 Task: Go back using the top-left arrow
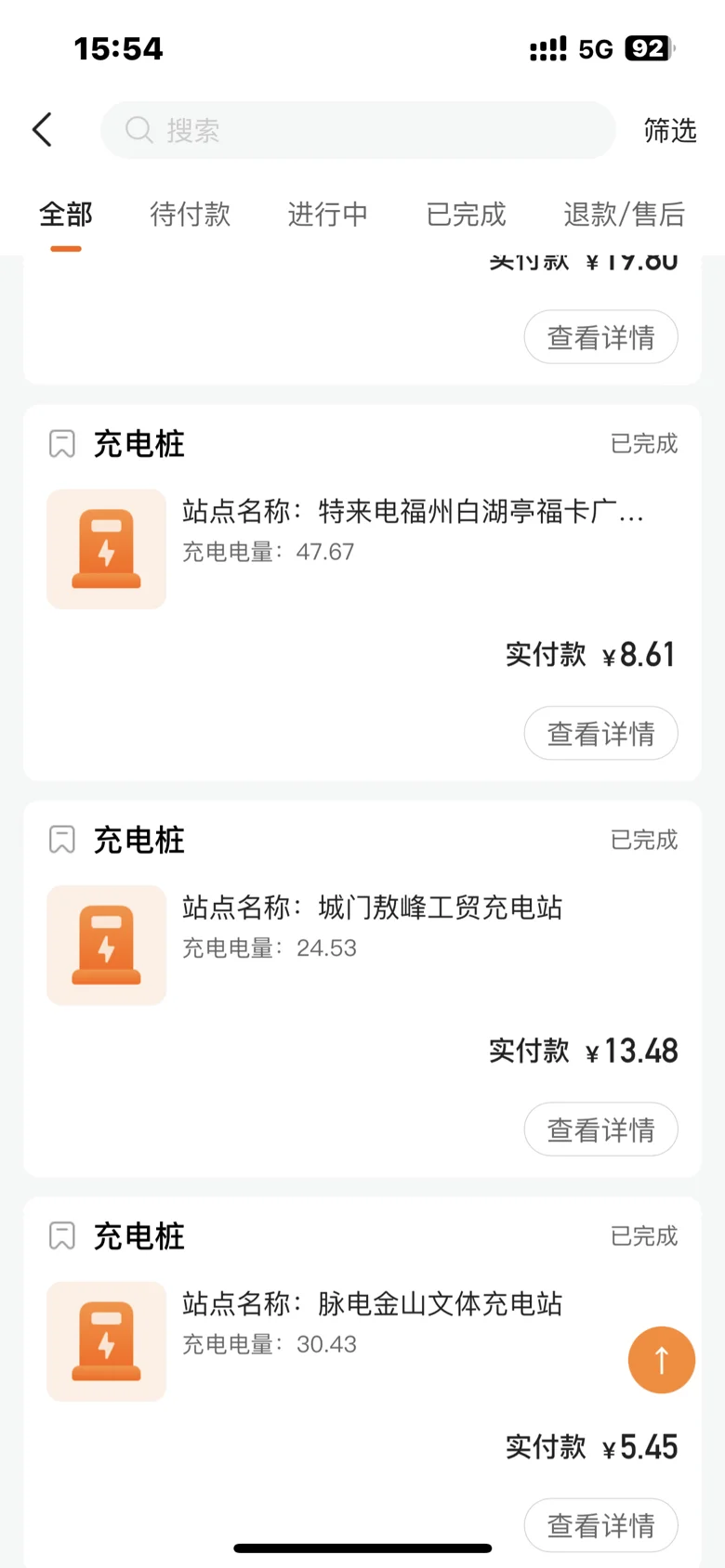pos(42,130)
